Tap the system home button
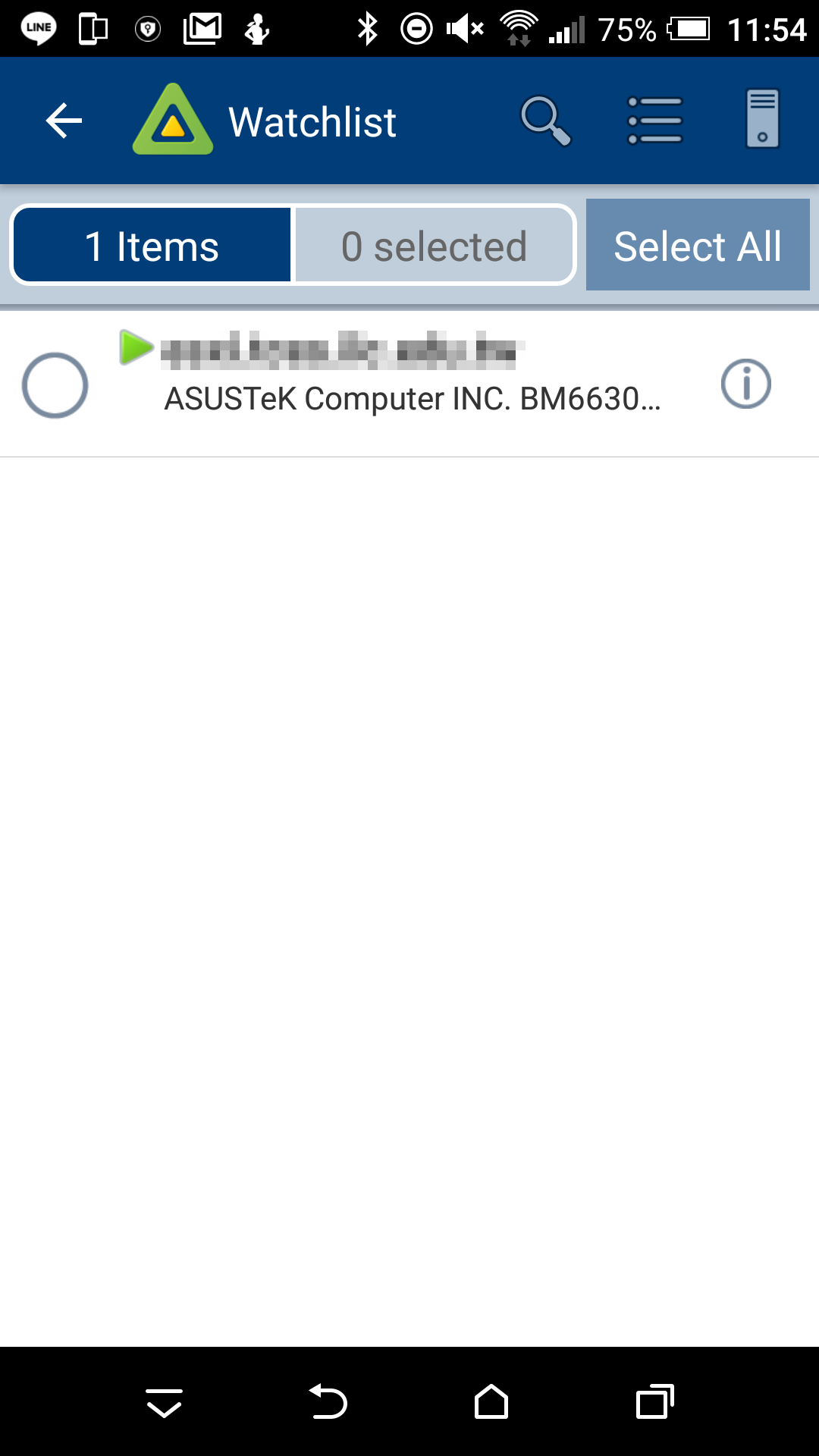 pos(491,1402)
